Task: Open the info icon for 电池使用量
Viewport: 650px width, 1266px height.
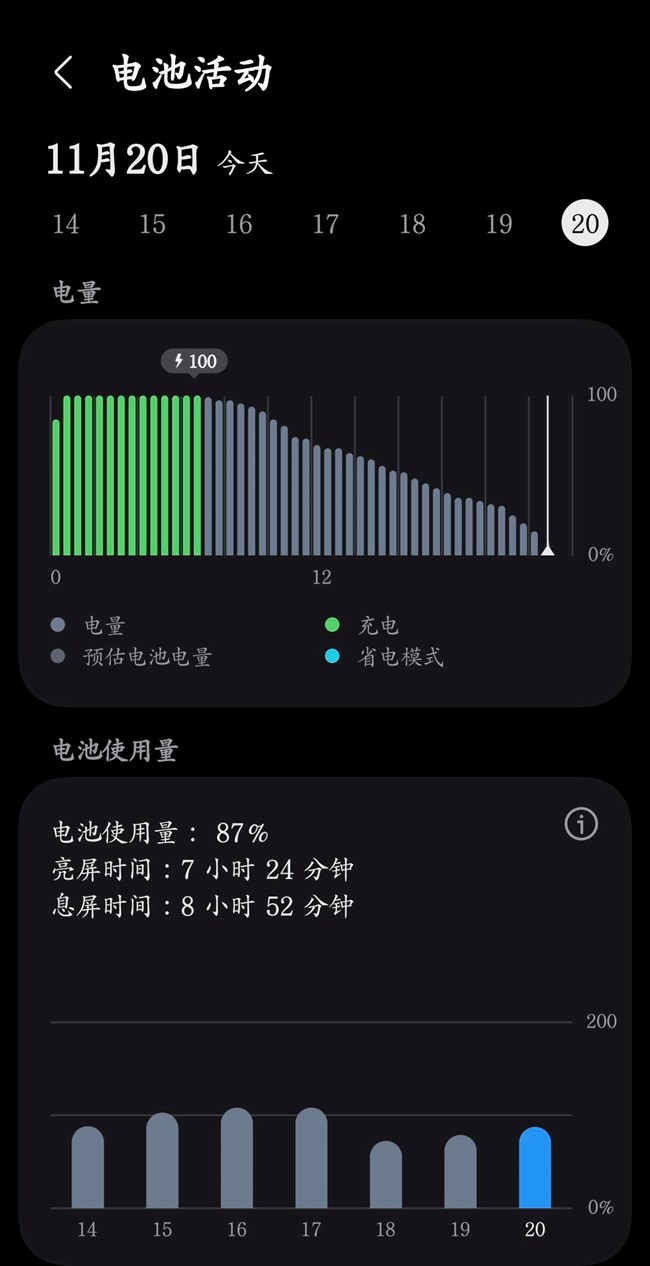Action: click(x=581, y=824)
